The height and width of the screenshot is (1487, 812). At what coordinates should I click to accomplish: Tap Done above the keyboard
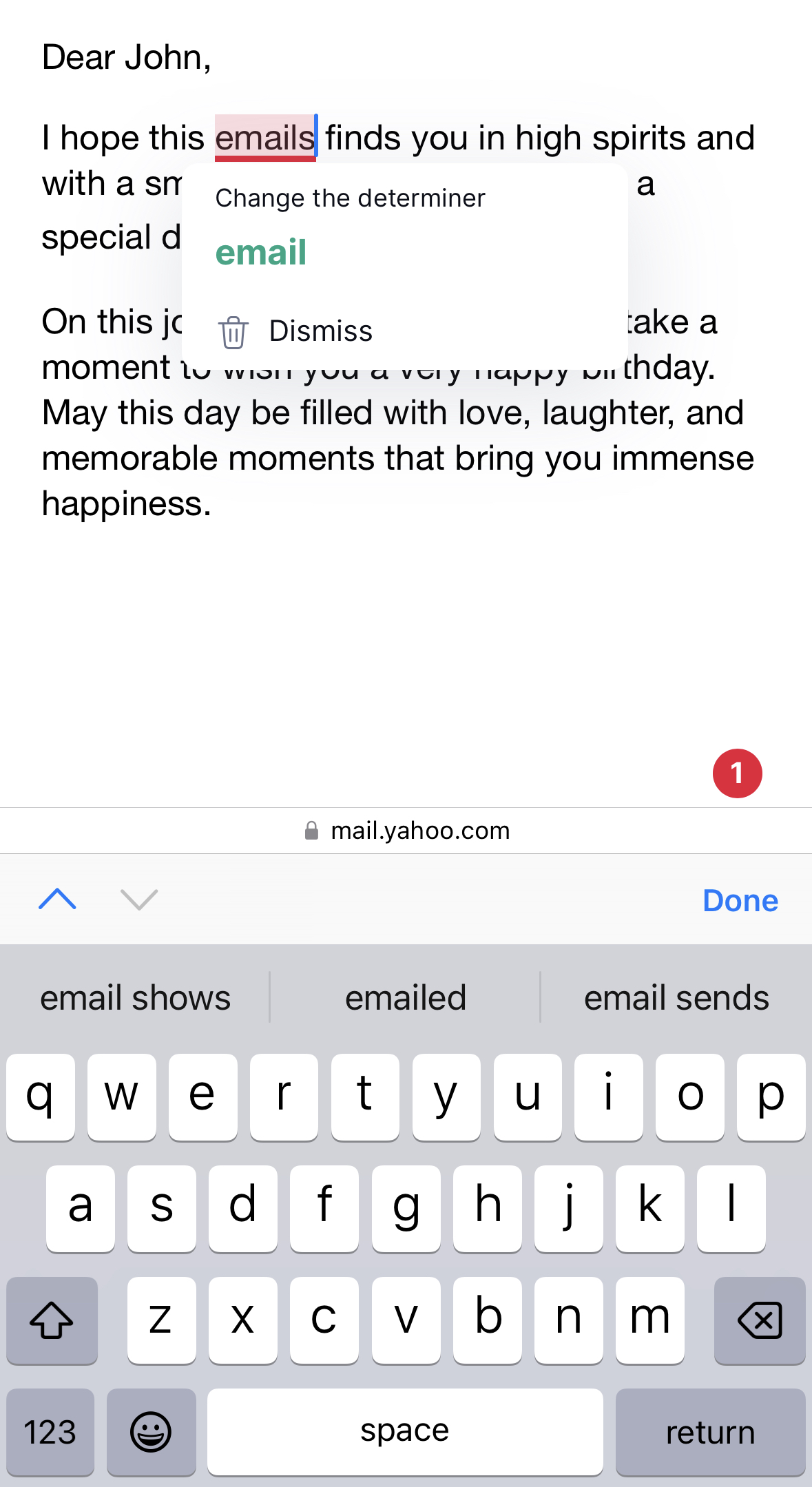pyautogui.click(x=740, y=900)
